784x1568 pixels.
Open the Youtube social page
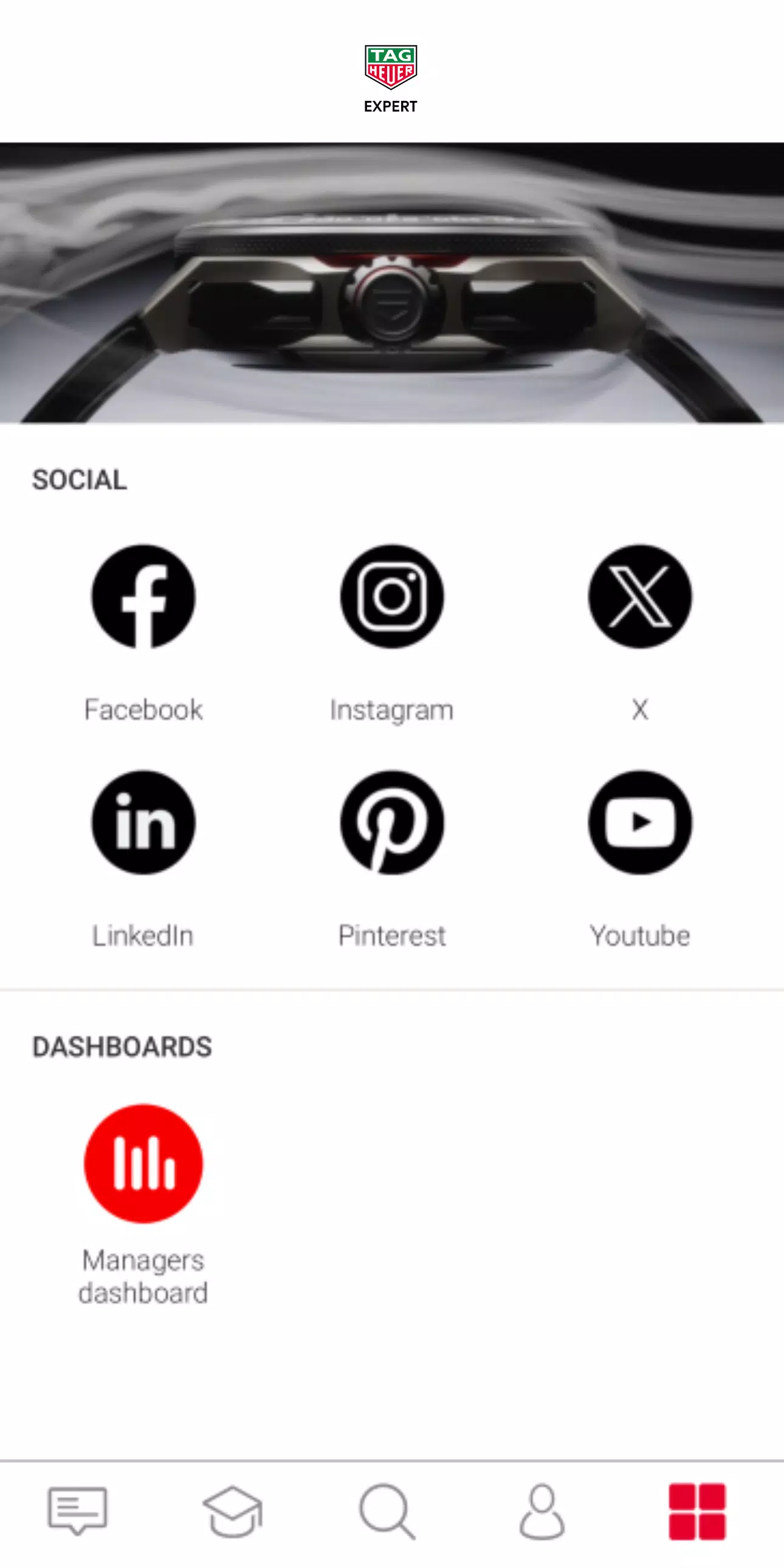(x=641, y=823)
